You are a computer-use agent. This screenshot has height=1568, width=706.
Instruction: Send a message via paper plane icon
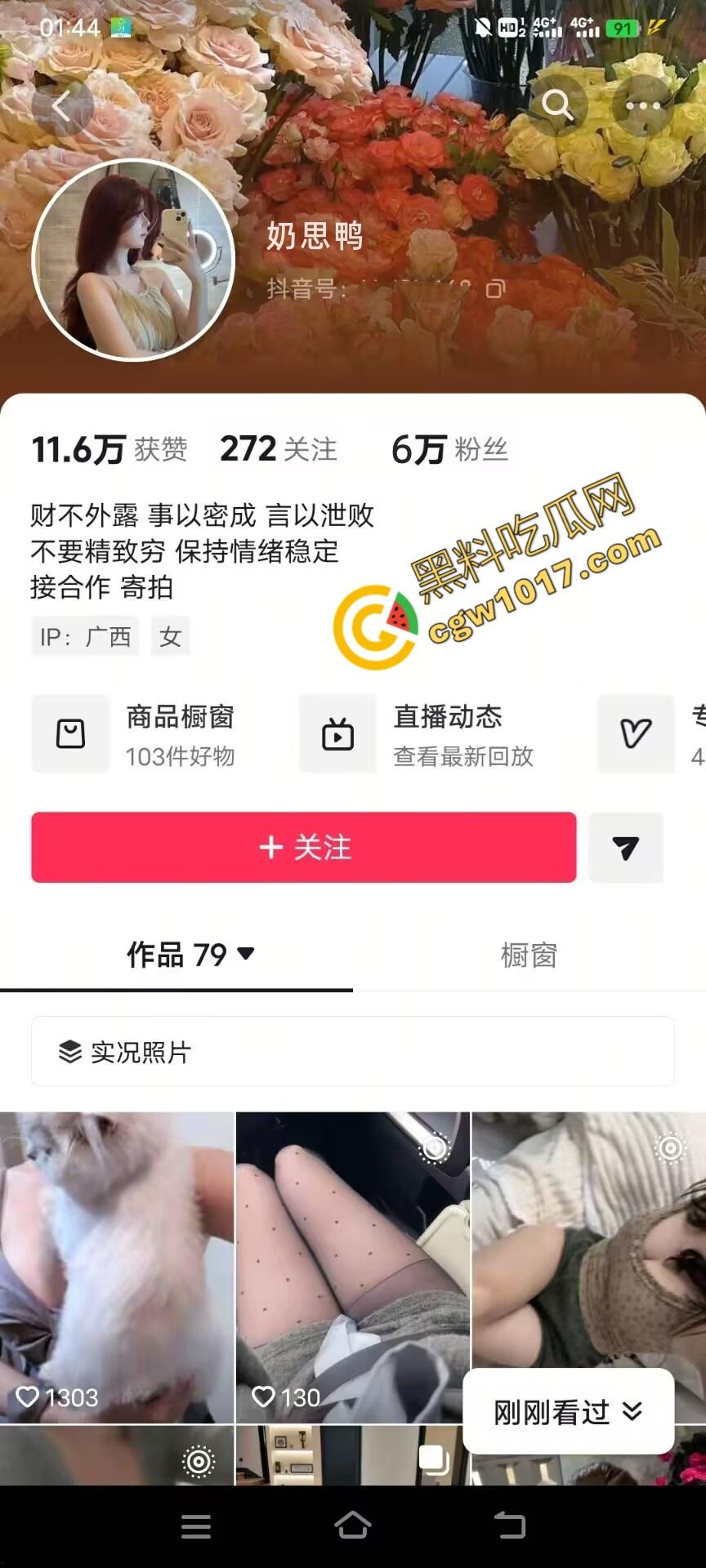(x=625, y=848)
